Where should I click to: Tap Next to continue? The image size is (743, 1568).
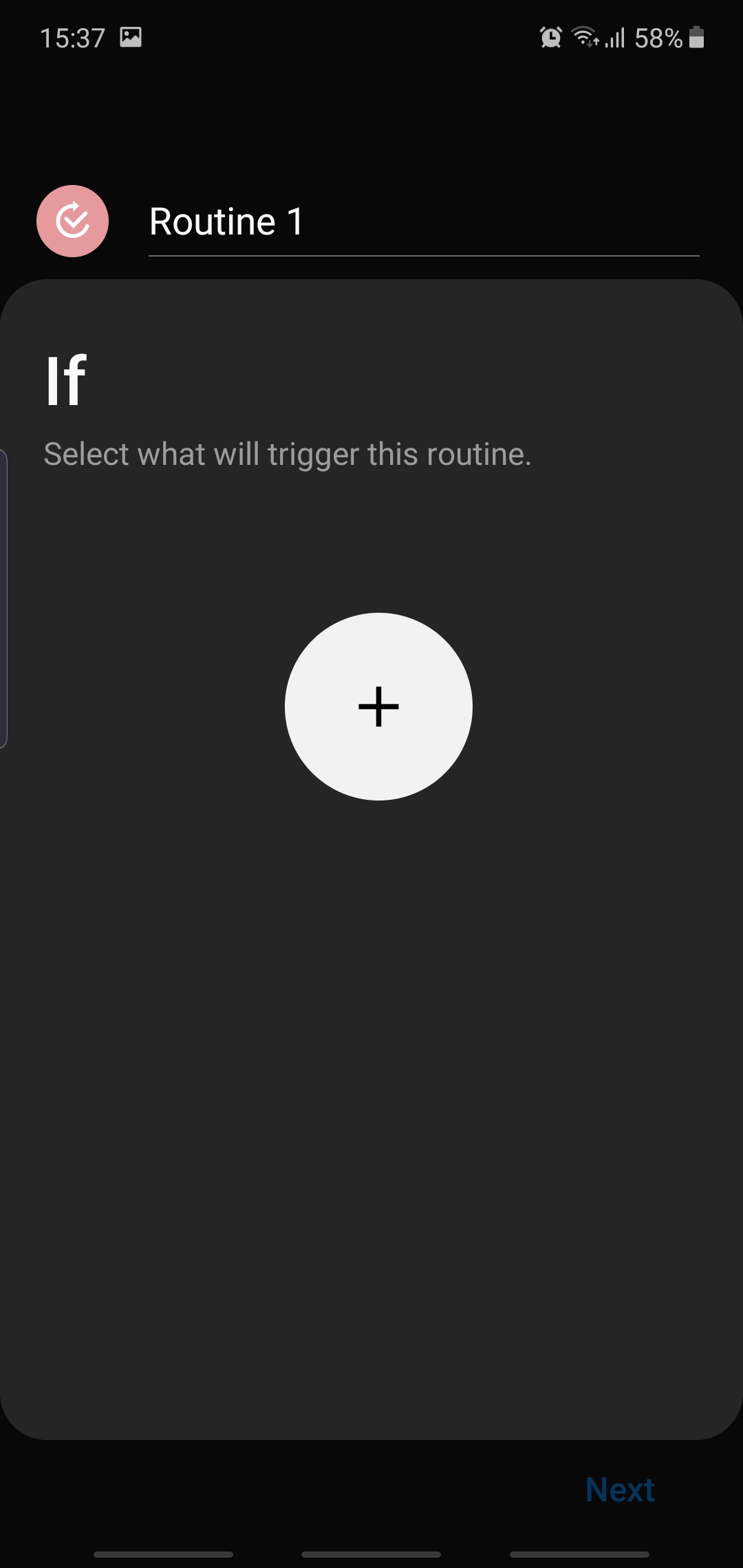pyautogui.click(x=619, y=1490)
